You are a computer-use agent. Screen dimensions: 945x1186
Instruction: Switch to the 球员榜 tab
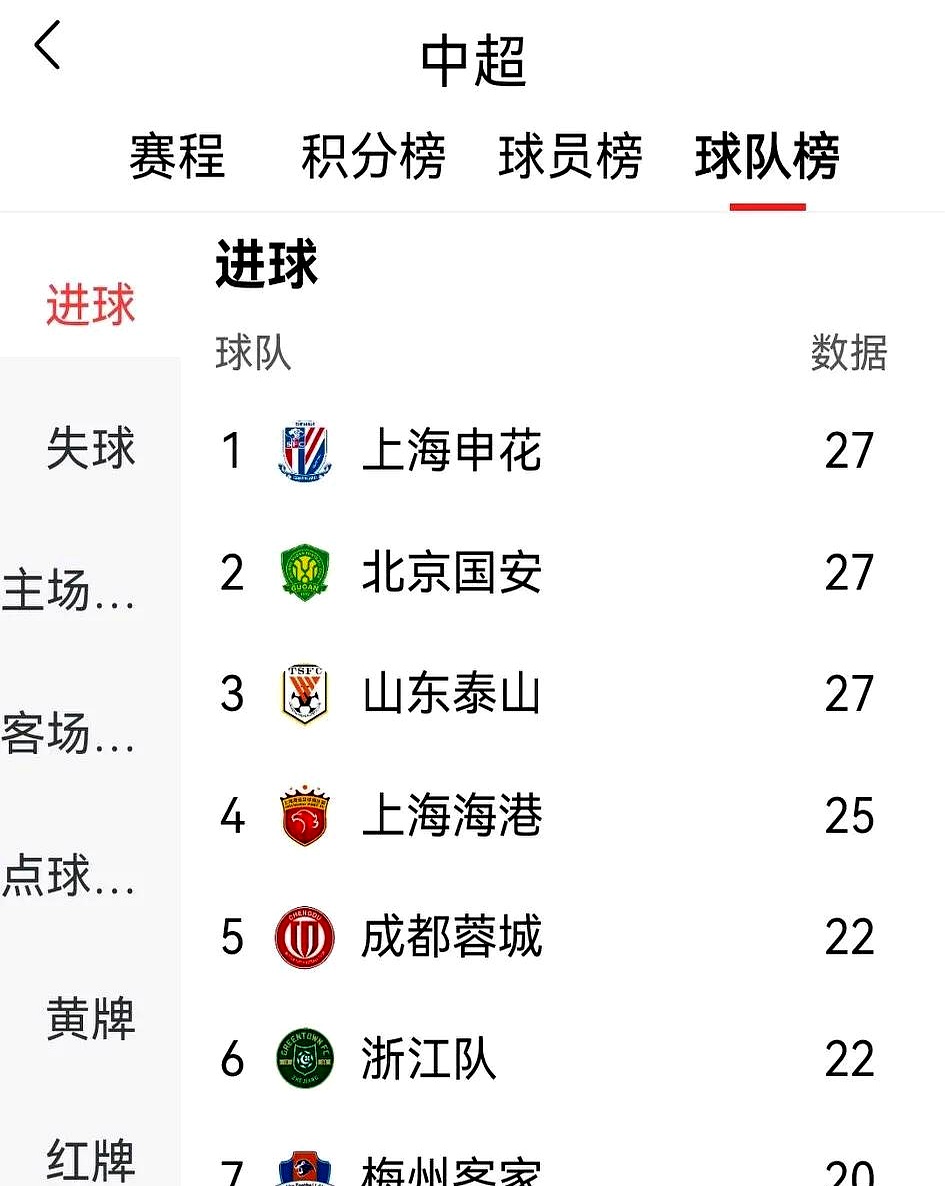[x=569, y=157]
